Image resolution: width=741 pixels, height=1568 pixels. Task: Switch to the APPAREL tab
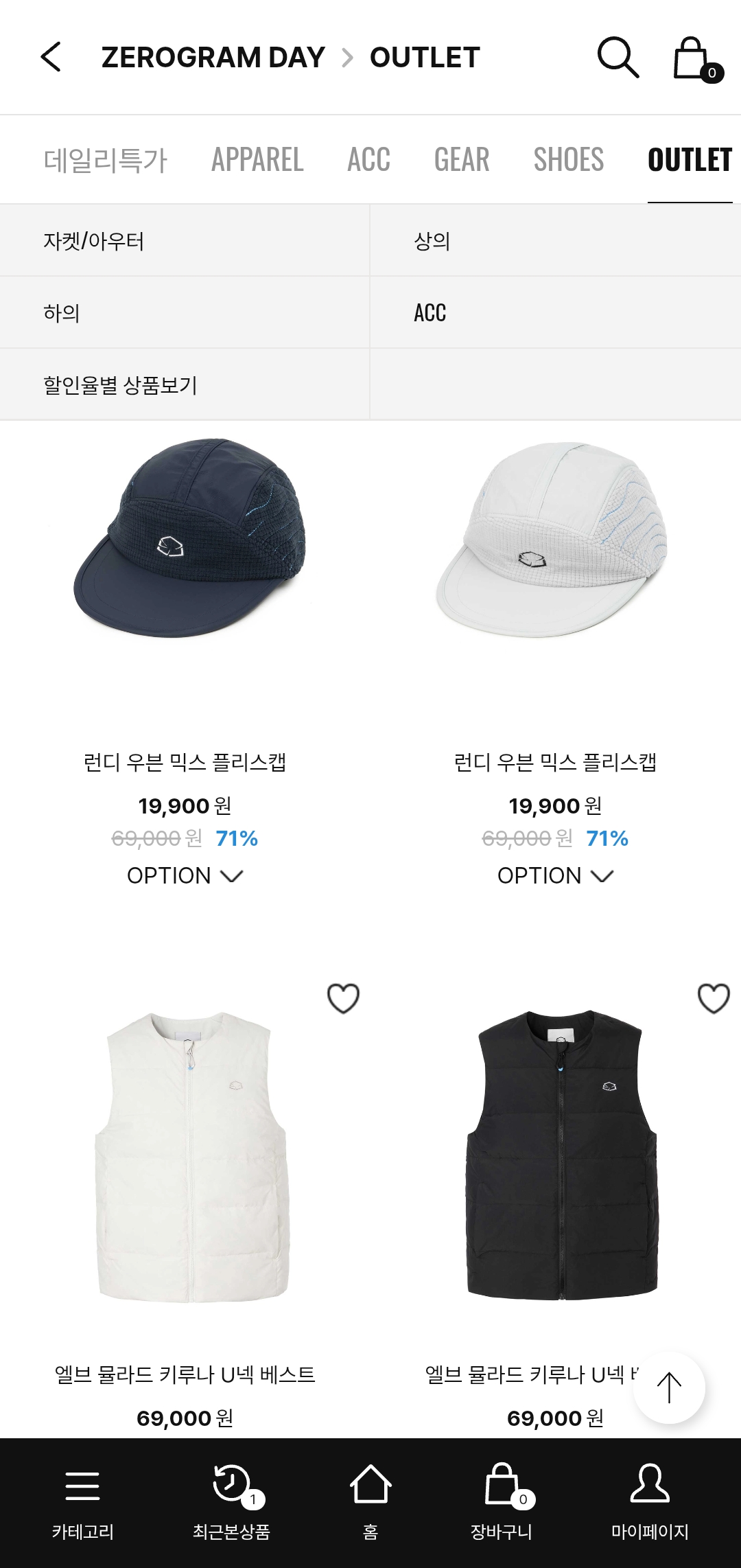click(x=257, y=160)
